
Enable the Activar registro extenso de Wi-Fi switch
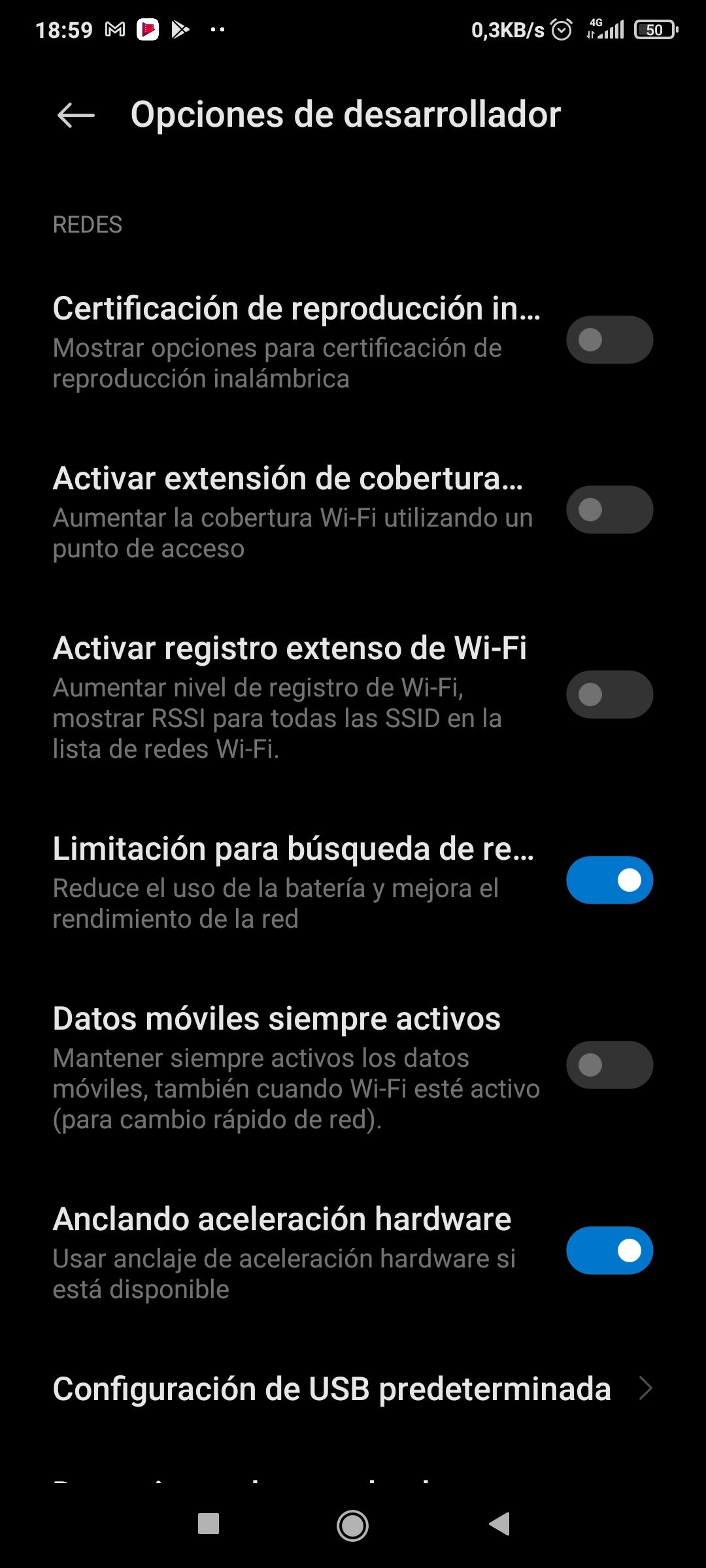(609, 695)
